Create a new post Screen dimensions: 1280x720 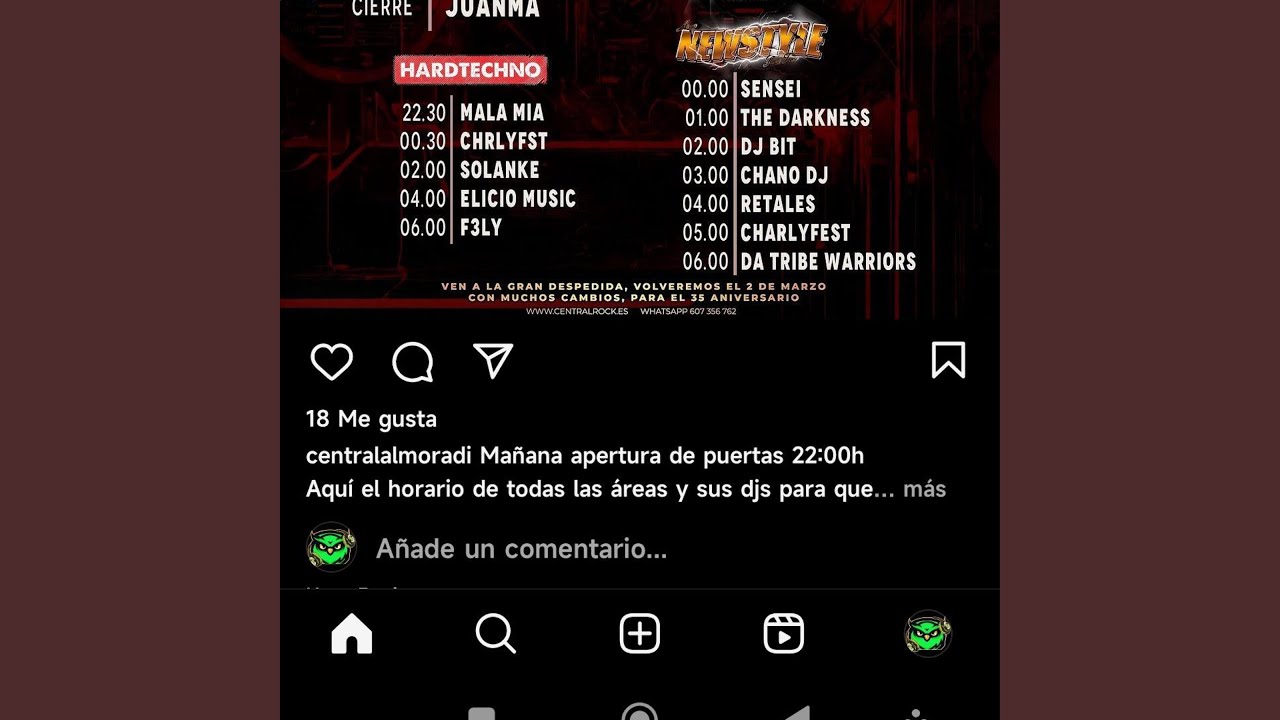(x=639, y=634)
